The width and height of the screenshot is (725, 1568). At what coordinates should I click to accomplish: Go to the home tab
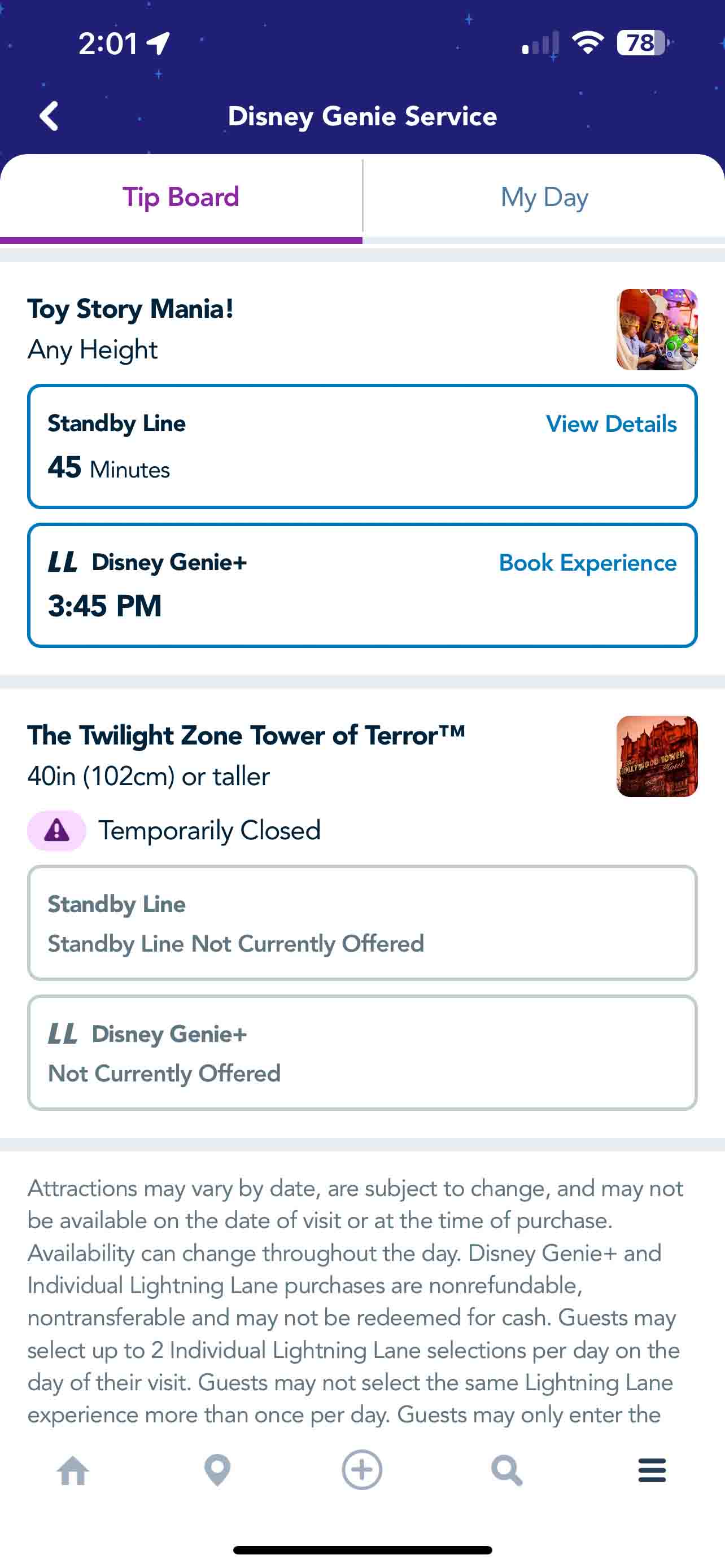pyautogui.click(x=73, y=1470)
